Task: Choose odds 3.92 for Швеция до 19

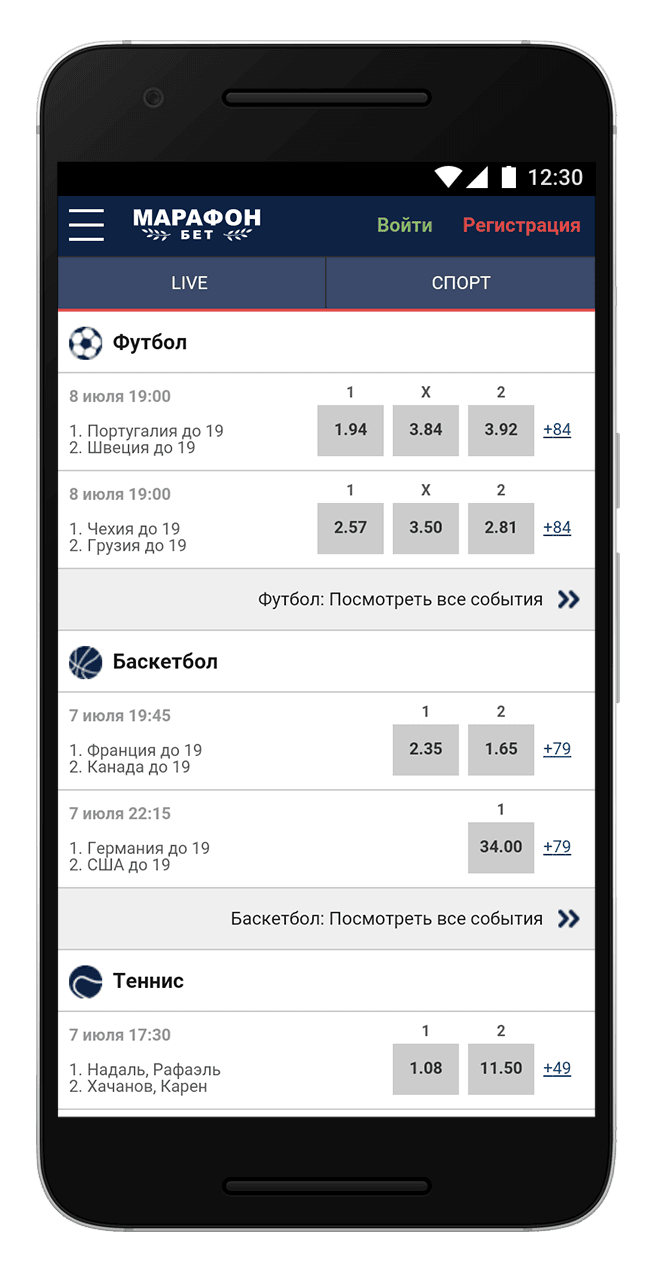Action: (501, 430)
